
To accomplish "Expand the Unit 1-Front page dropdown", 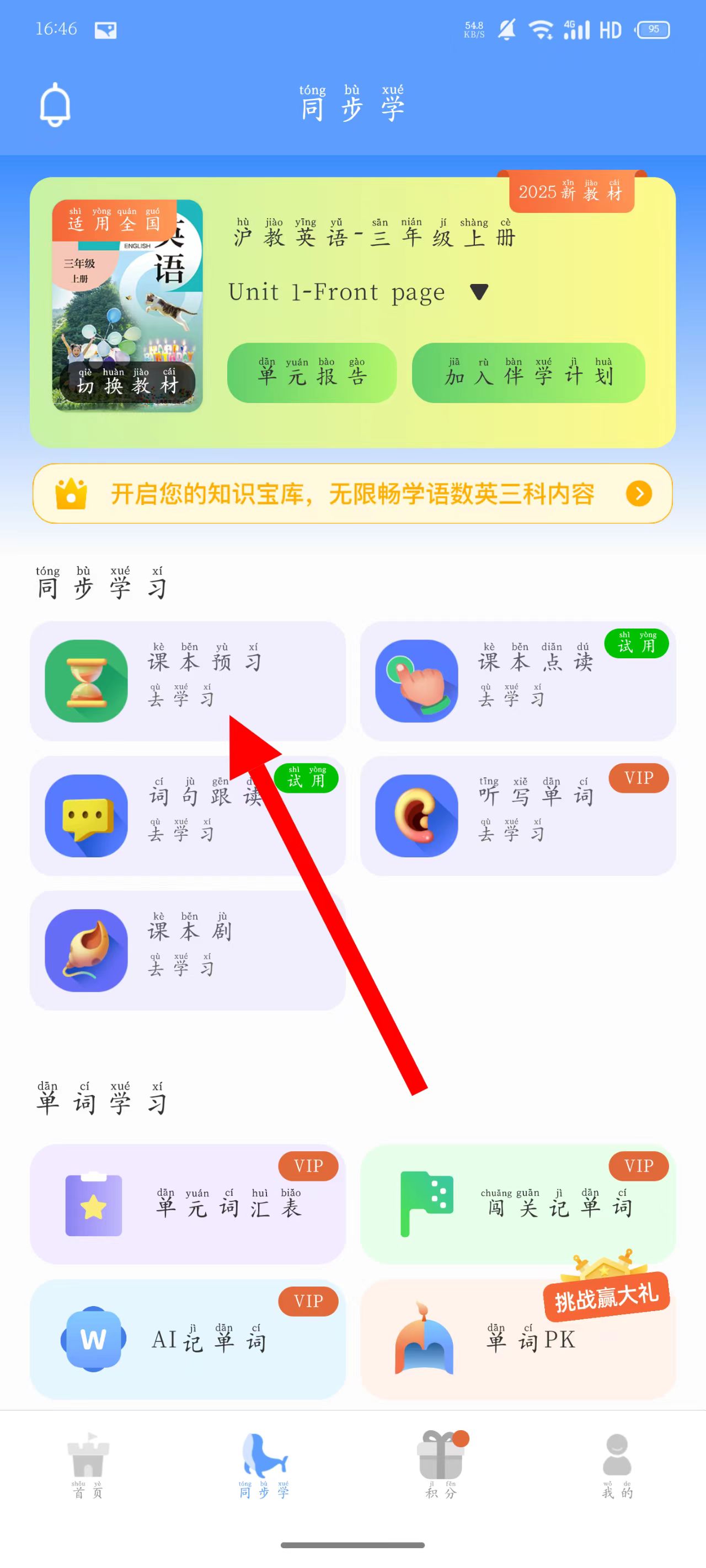I will (479, 292).
